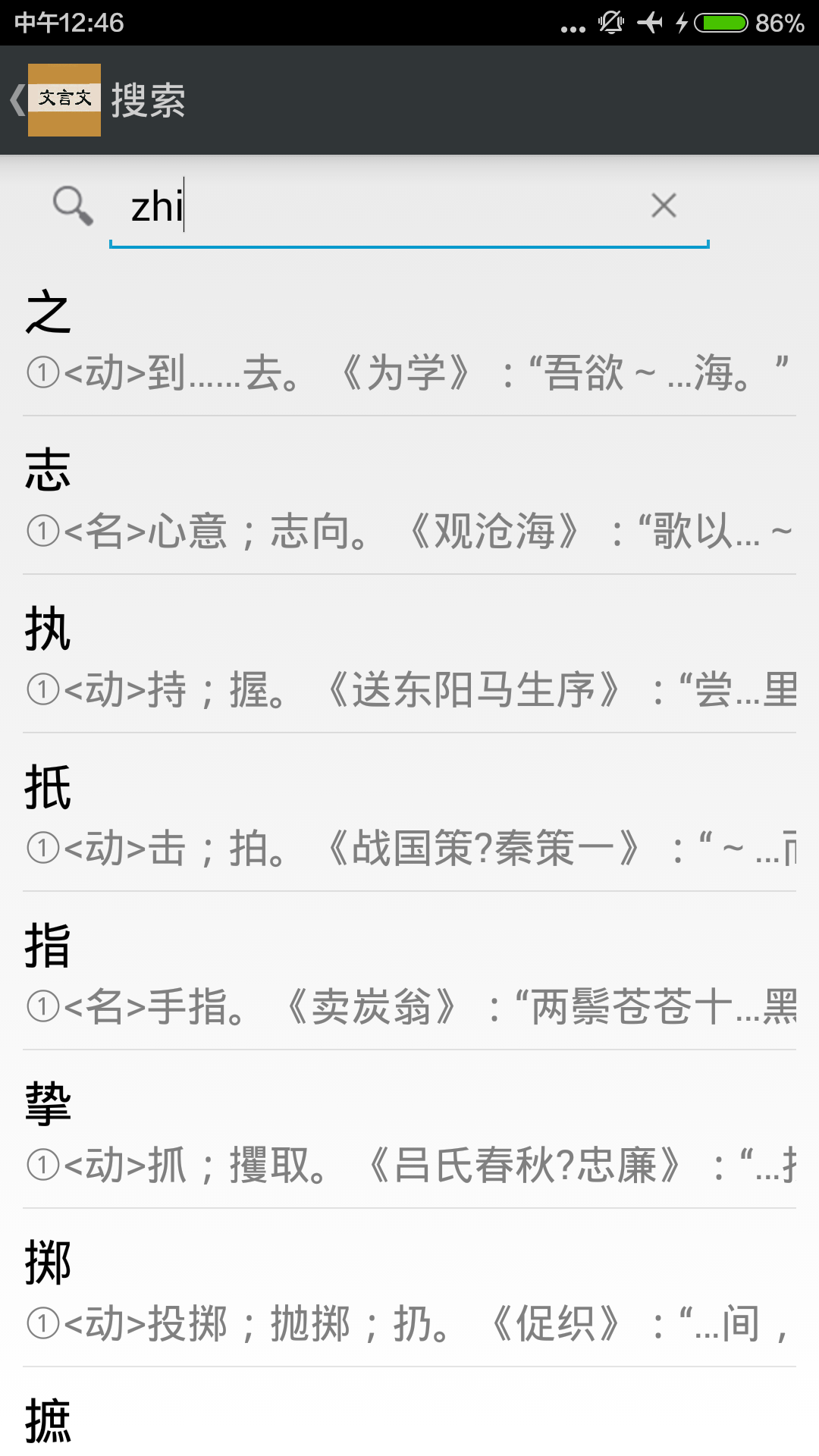
Task: Tap the definition line under 之
Action: [409, 372]
